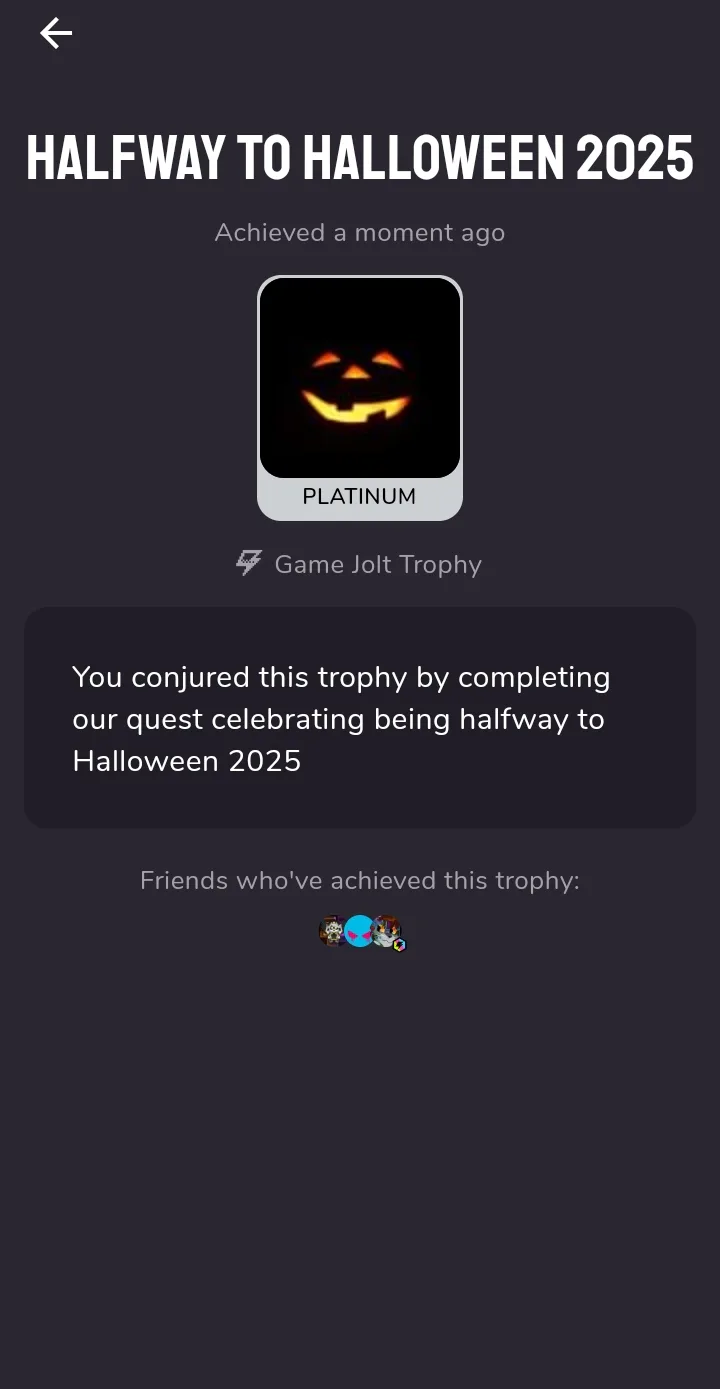Open the Halloween pumpkin trophy image
Image resolution: width=720 pixels, height=1389 pixels.
tap(360, 378)
